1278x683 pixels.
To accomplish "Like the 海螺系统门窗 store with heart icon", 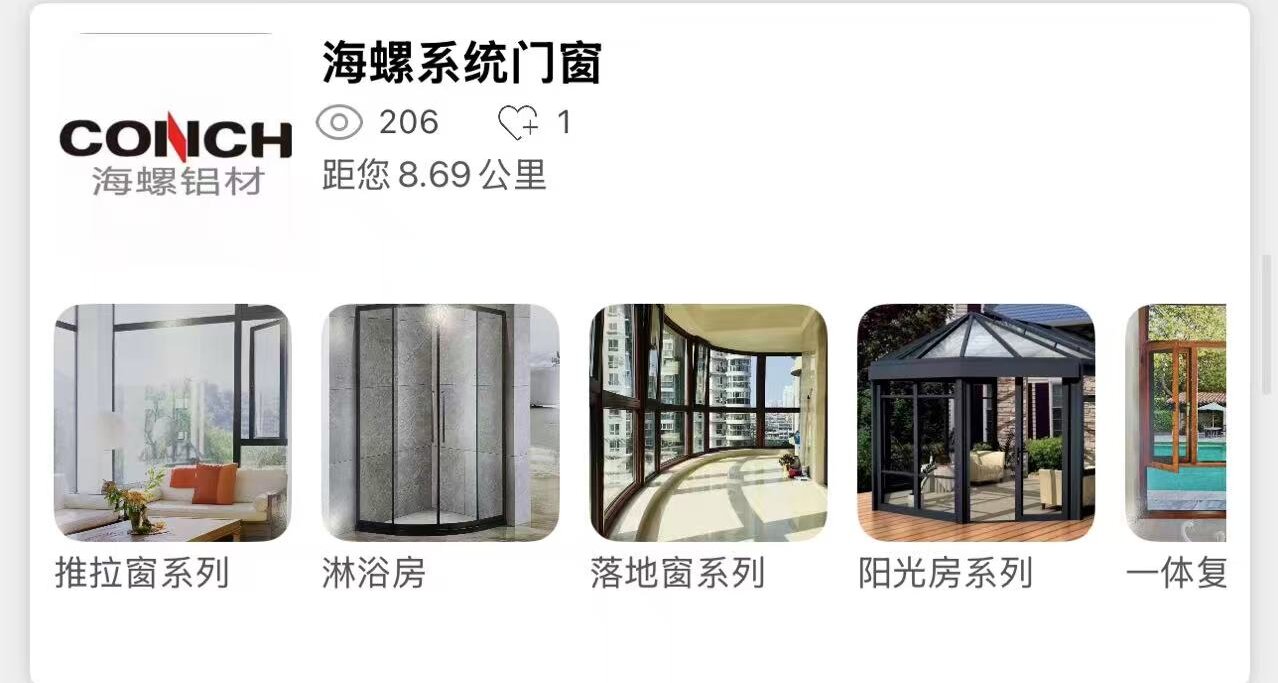I will coord(518,123).
